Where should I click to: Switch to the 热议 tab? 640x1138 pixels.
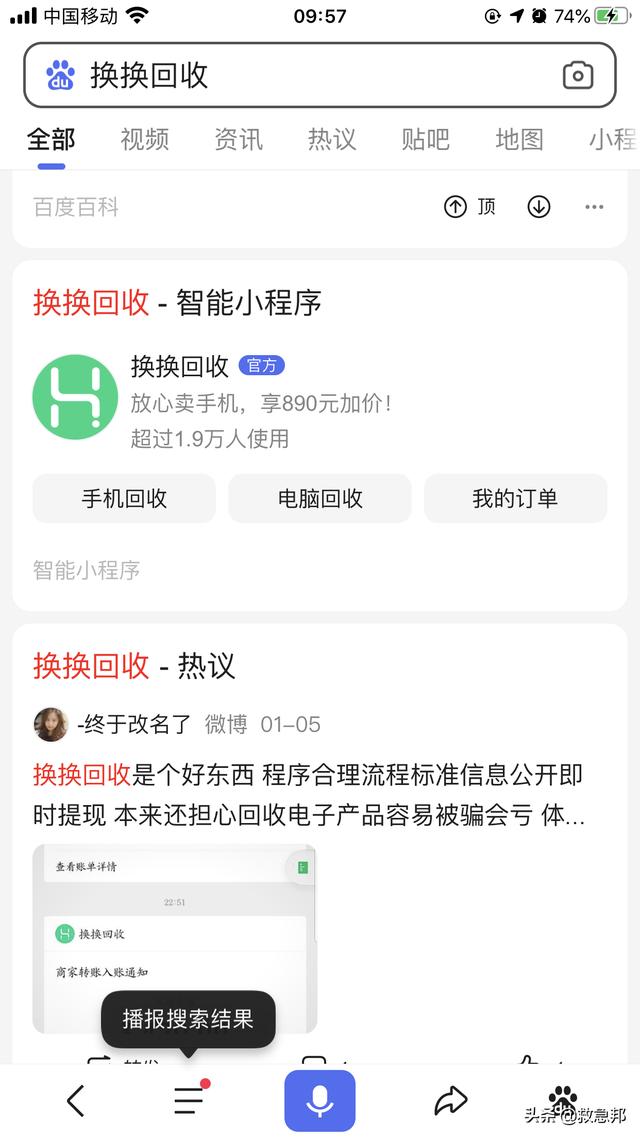[x=332, y=139]
